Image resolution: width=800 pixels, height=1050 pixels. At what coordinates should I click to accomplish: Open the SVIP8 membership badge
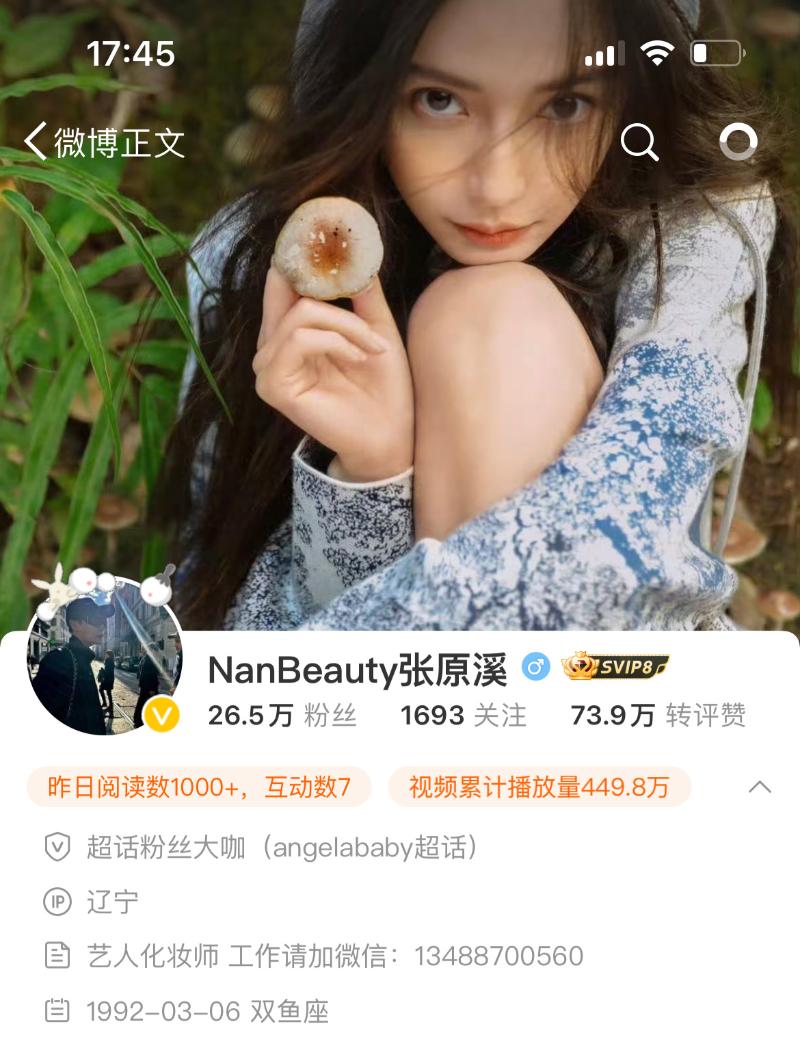coord(615,666)
